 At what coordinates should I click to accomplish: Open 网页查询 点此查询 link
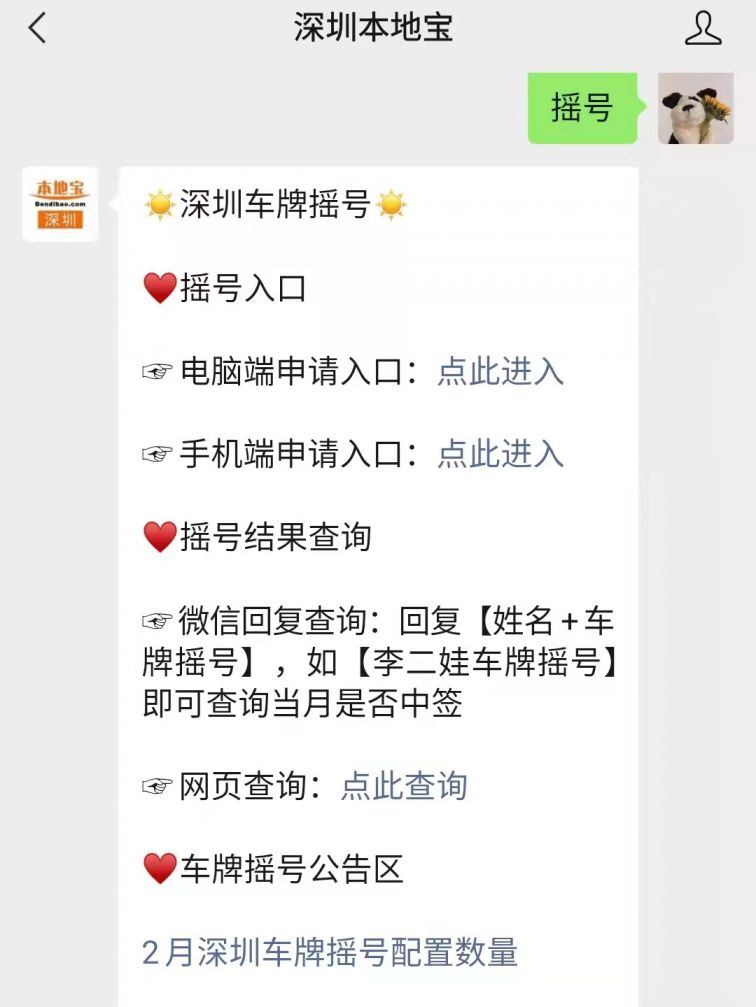point(404,786)
